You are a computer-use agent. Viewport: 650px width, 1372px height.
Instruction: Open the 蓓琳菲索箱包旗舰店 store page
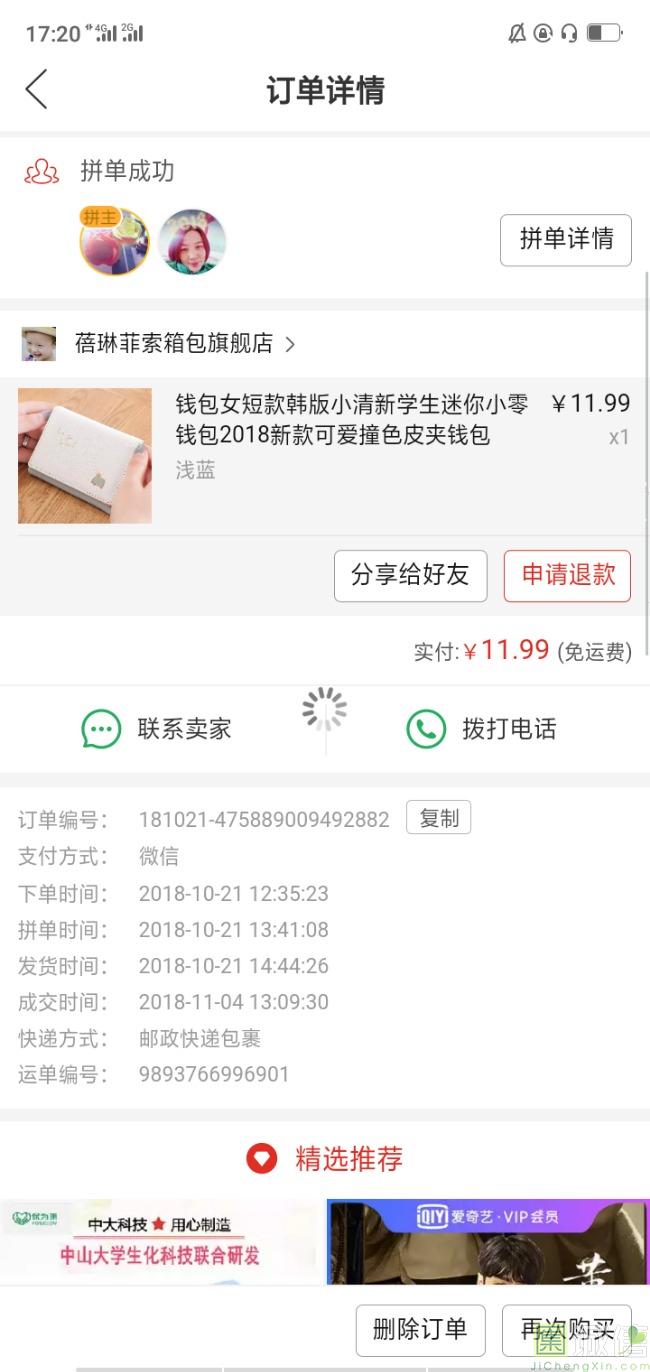173,344
